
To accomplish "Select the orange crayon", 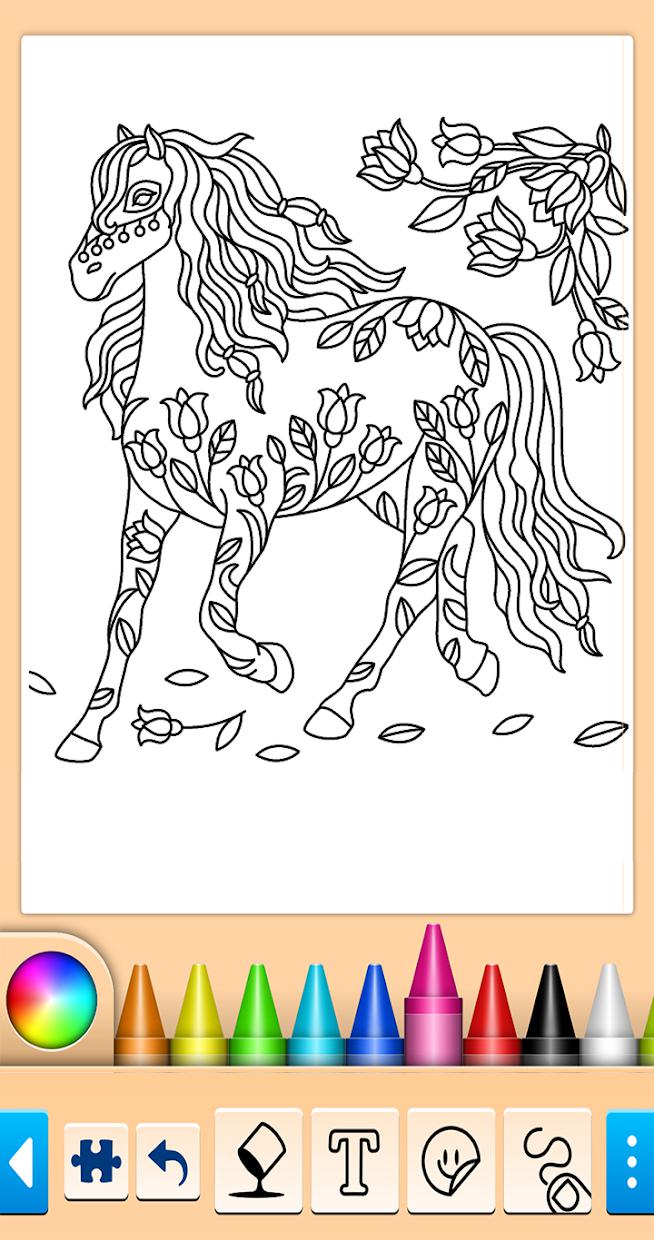I will pyautogui.click(x=141, y=1015).
